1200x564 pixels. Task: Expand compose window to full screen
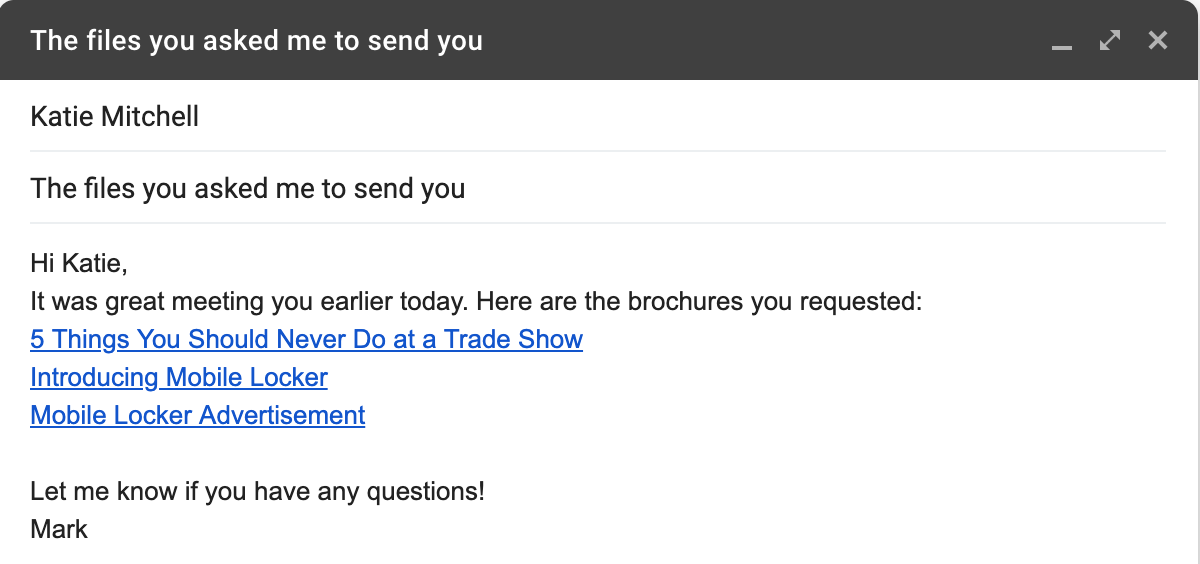[1109, 41]
